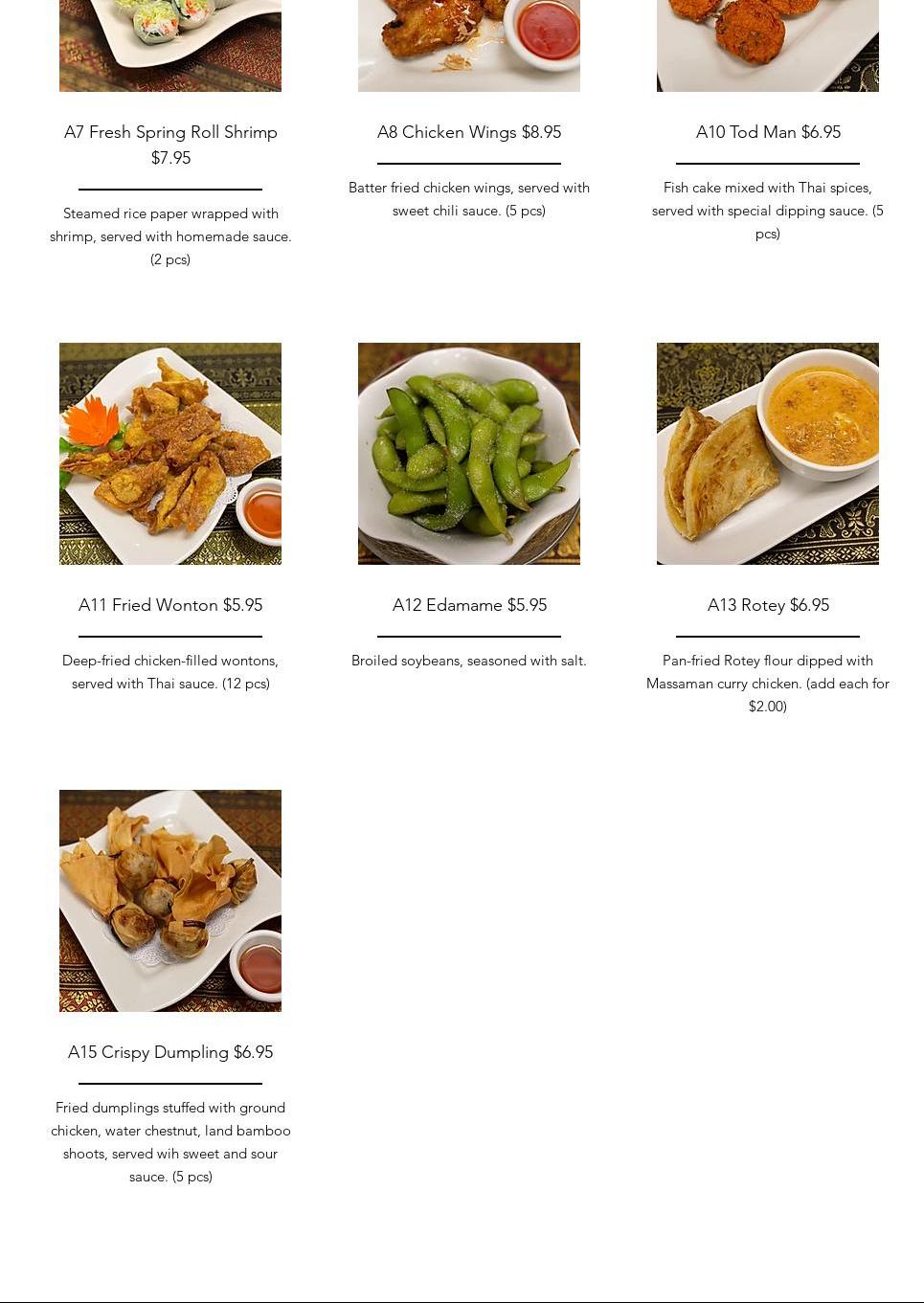View the A10 Tod Man image
Viewport: 924px width, 1303px height.
(x=768, y=46)
